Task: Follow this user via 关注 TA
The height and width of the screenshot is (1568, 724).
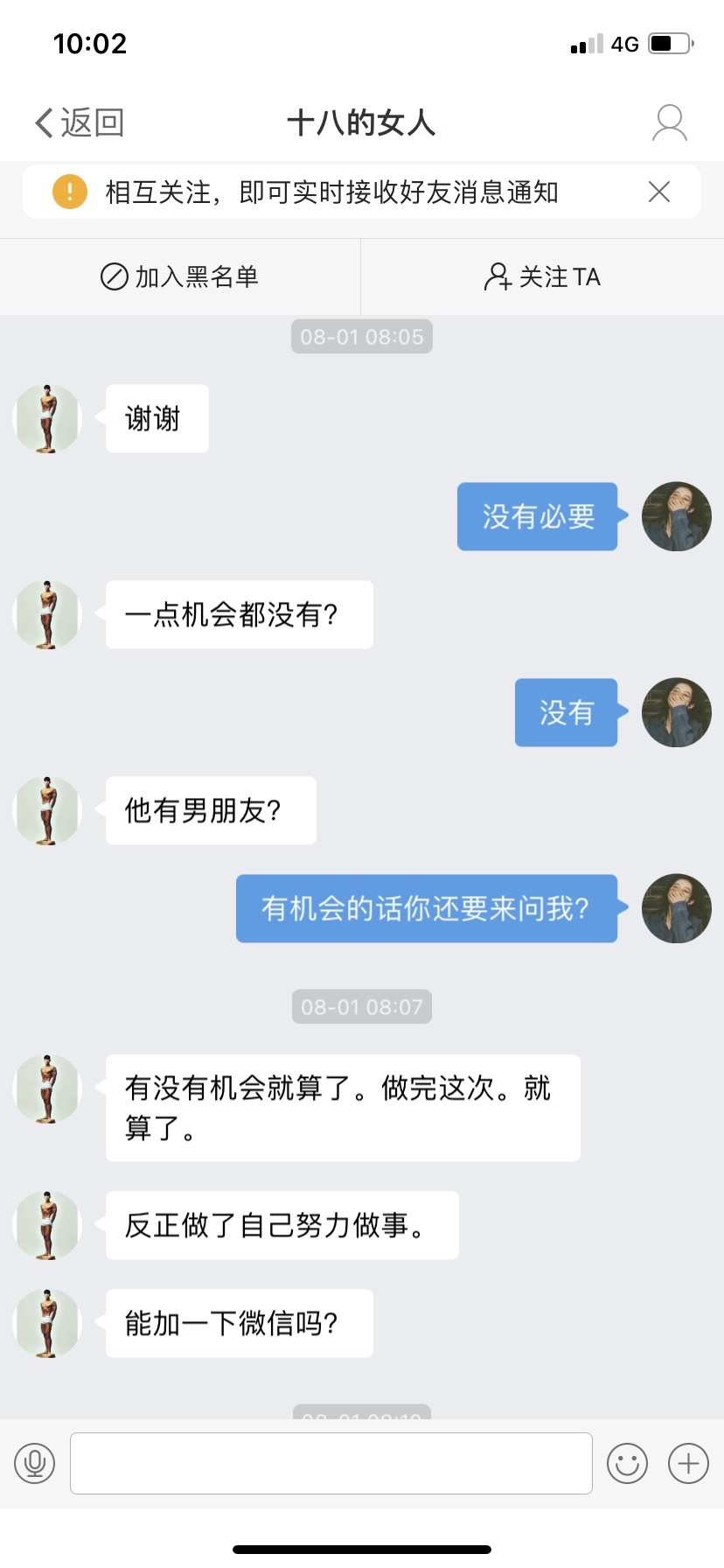Action: pyautogui.click(x=542, y=276)
